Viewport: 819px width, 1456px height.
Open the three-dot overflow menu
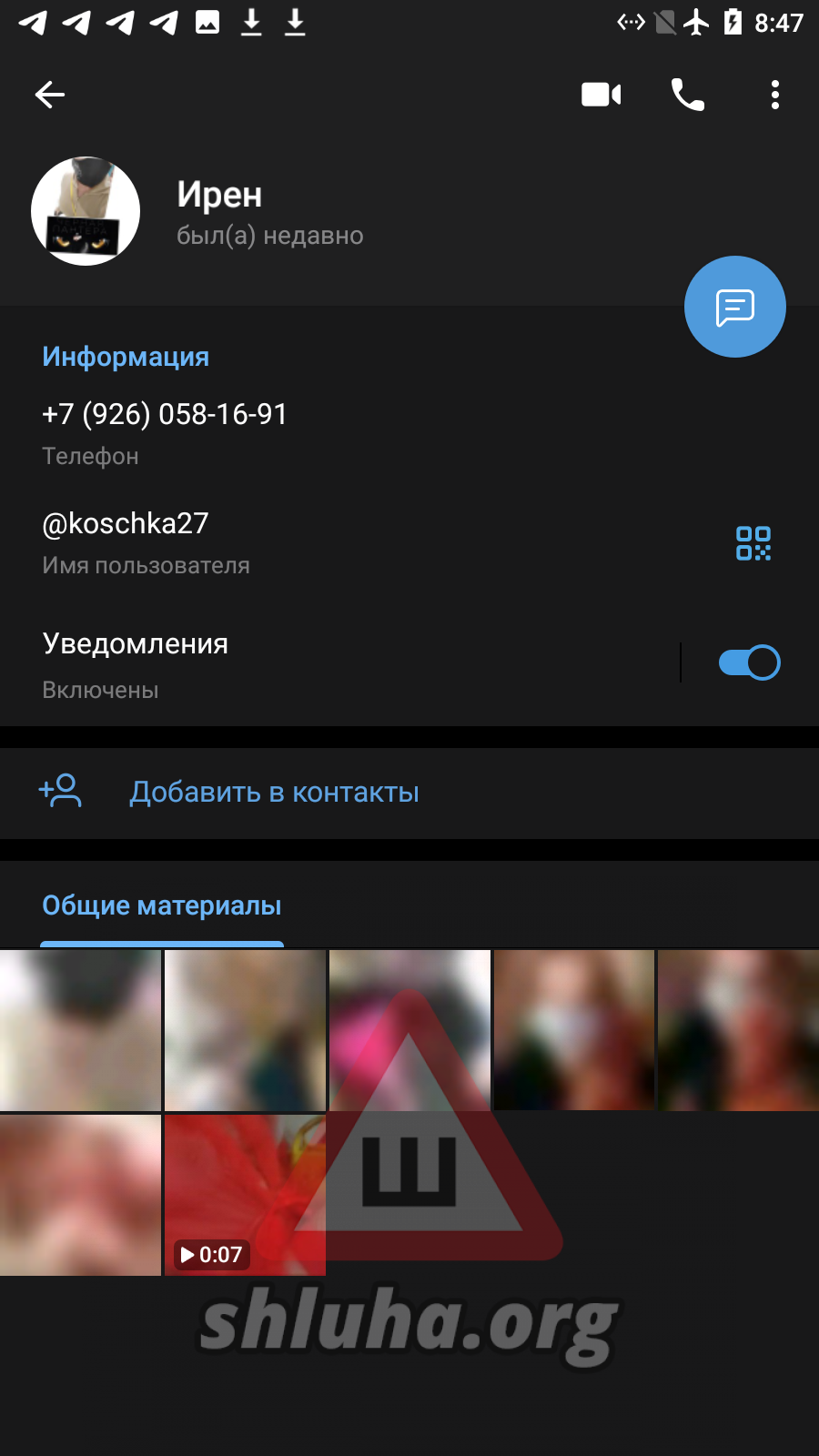click(x=774, y=95)
